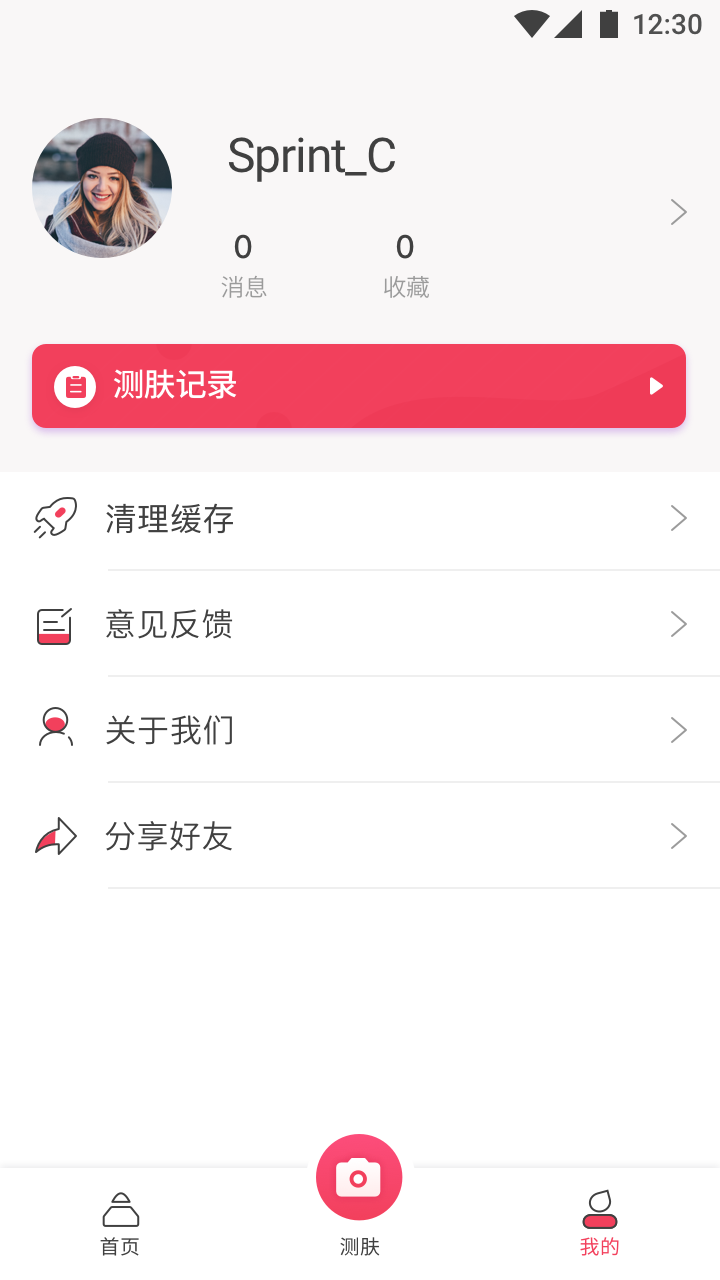Click the share arrow icon beside 分享好友
Viewport: 720px width, 1280px height.
pos(55,836)
